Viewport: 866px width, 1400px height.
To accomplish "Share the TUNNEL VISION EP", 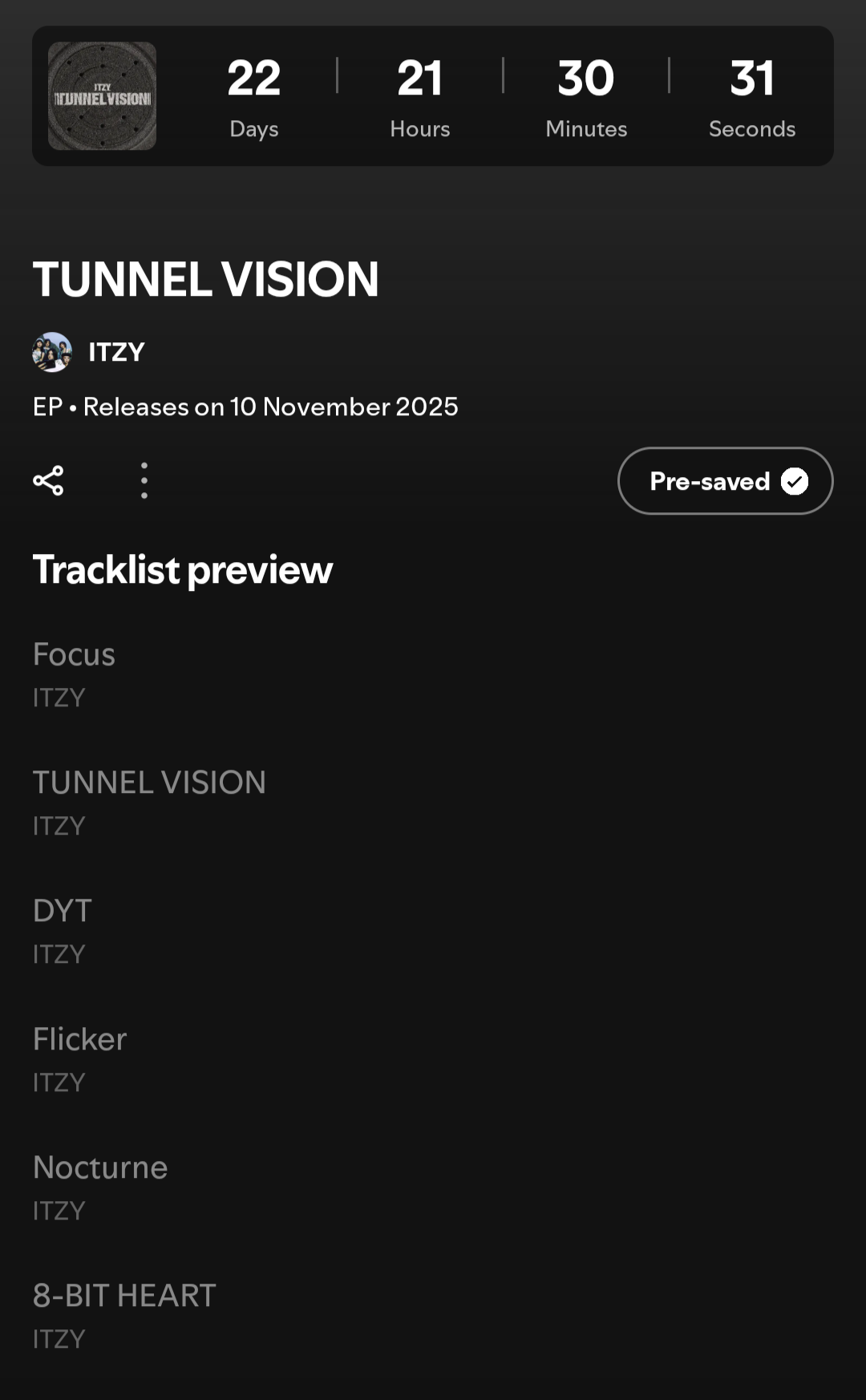I will 48,480.
